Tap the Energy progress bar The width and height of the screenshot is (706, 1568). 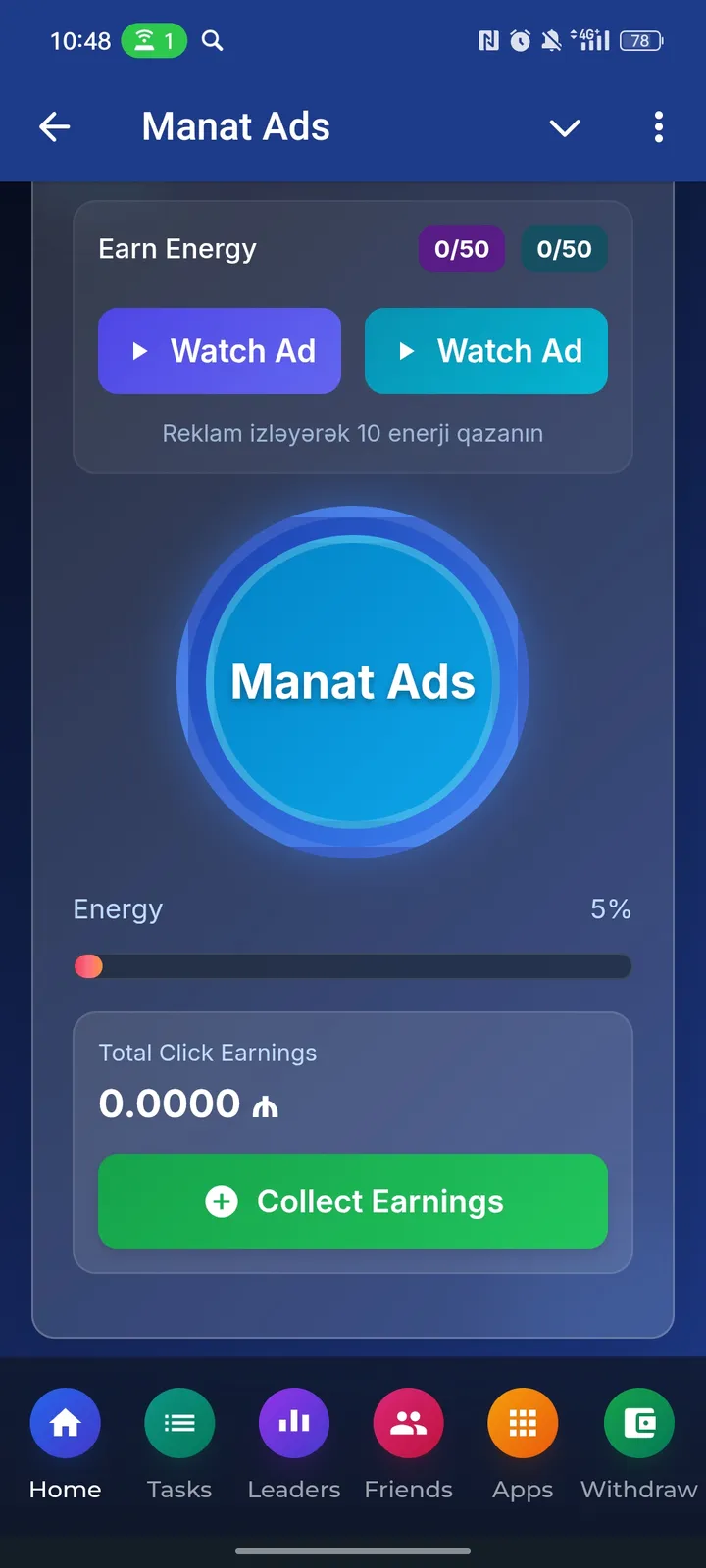point(353,966)
